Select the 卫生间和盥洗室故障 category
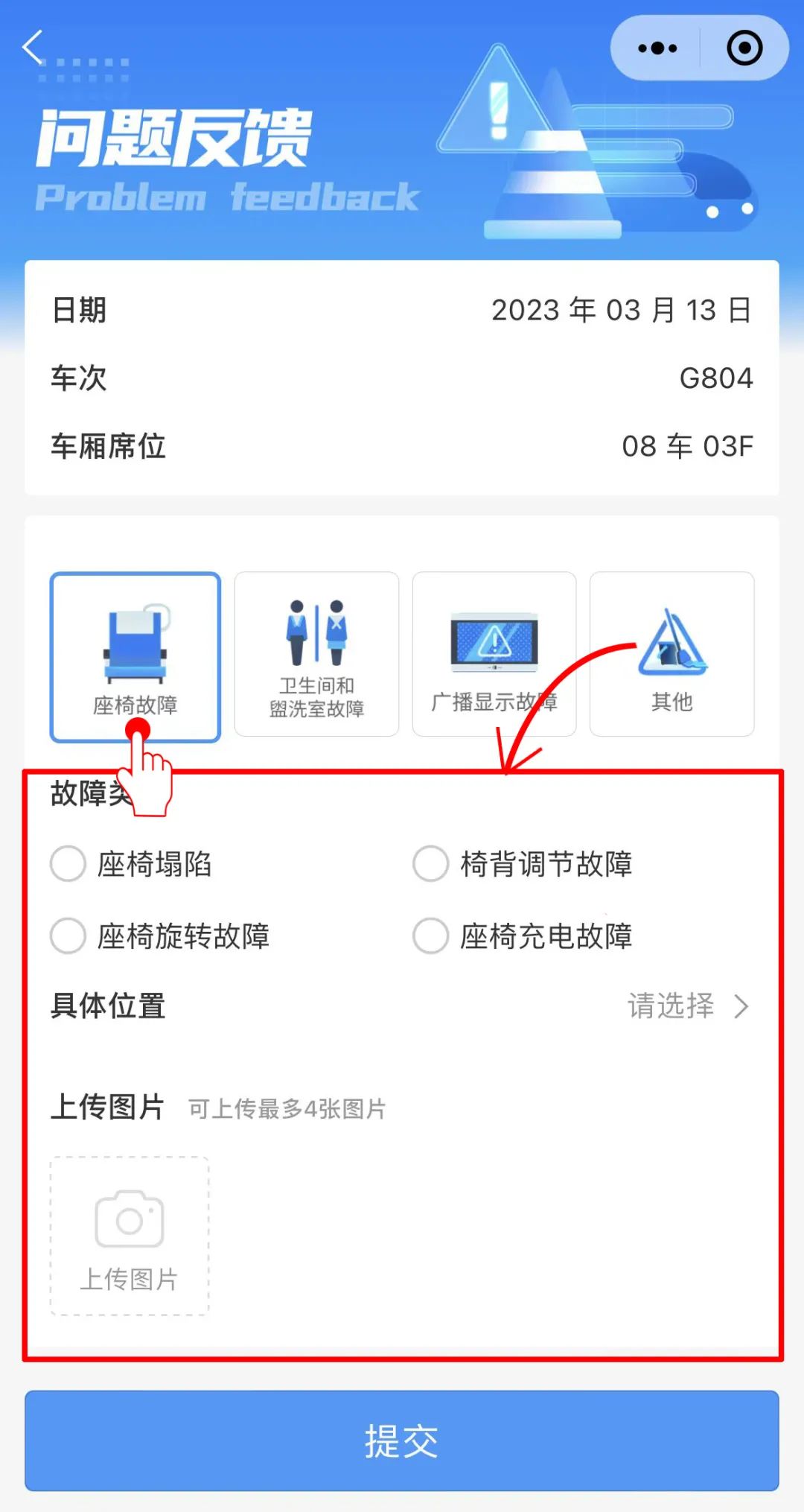This screenshot has width=804, height=1512. [x=316, y=654]
